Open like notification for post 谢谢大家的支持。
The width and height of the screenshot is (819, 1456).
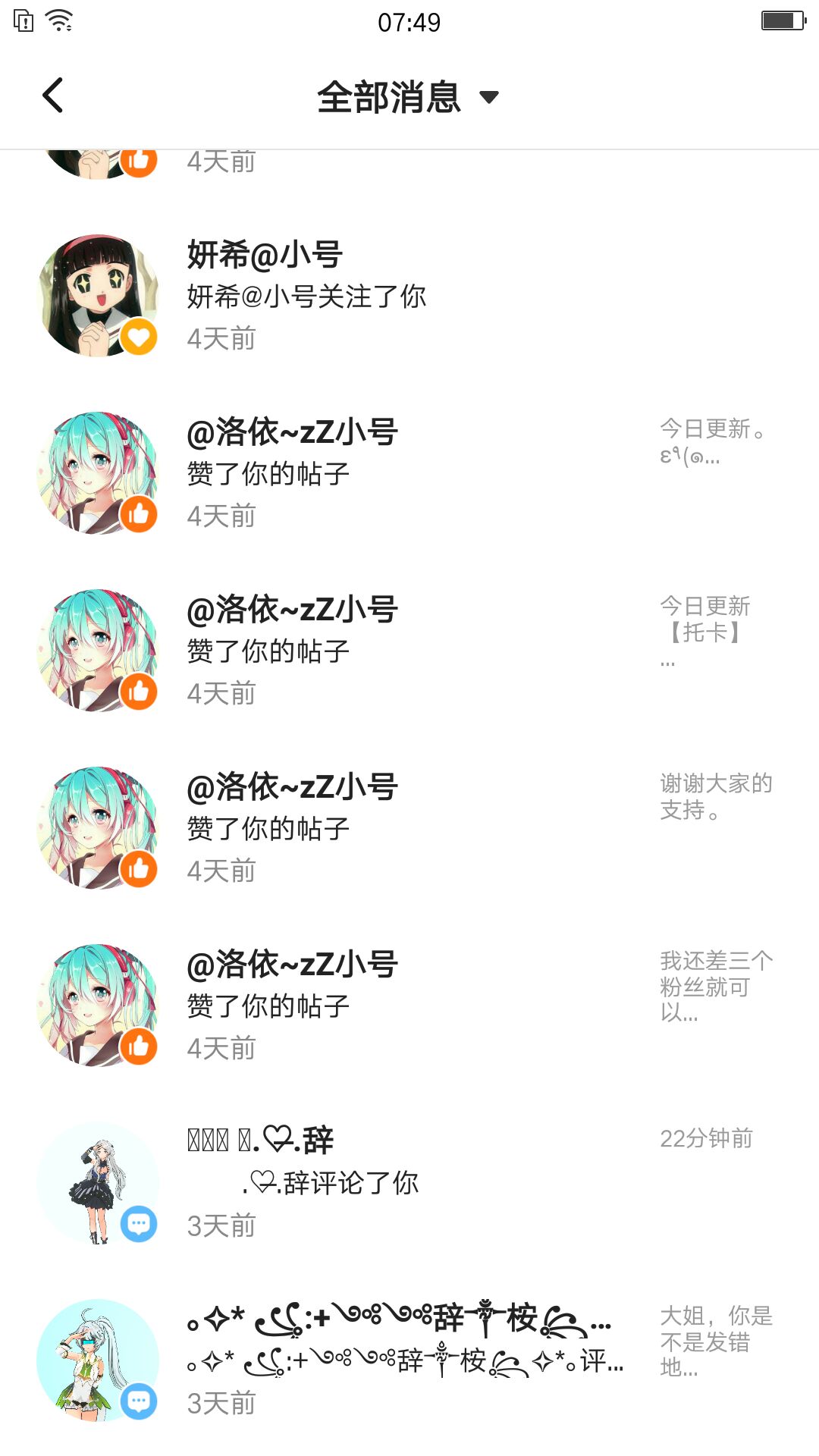pos(409,829)
